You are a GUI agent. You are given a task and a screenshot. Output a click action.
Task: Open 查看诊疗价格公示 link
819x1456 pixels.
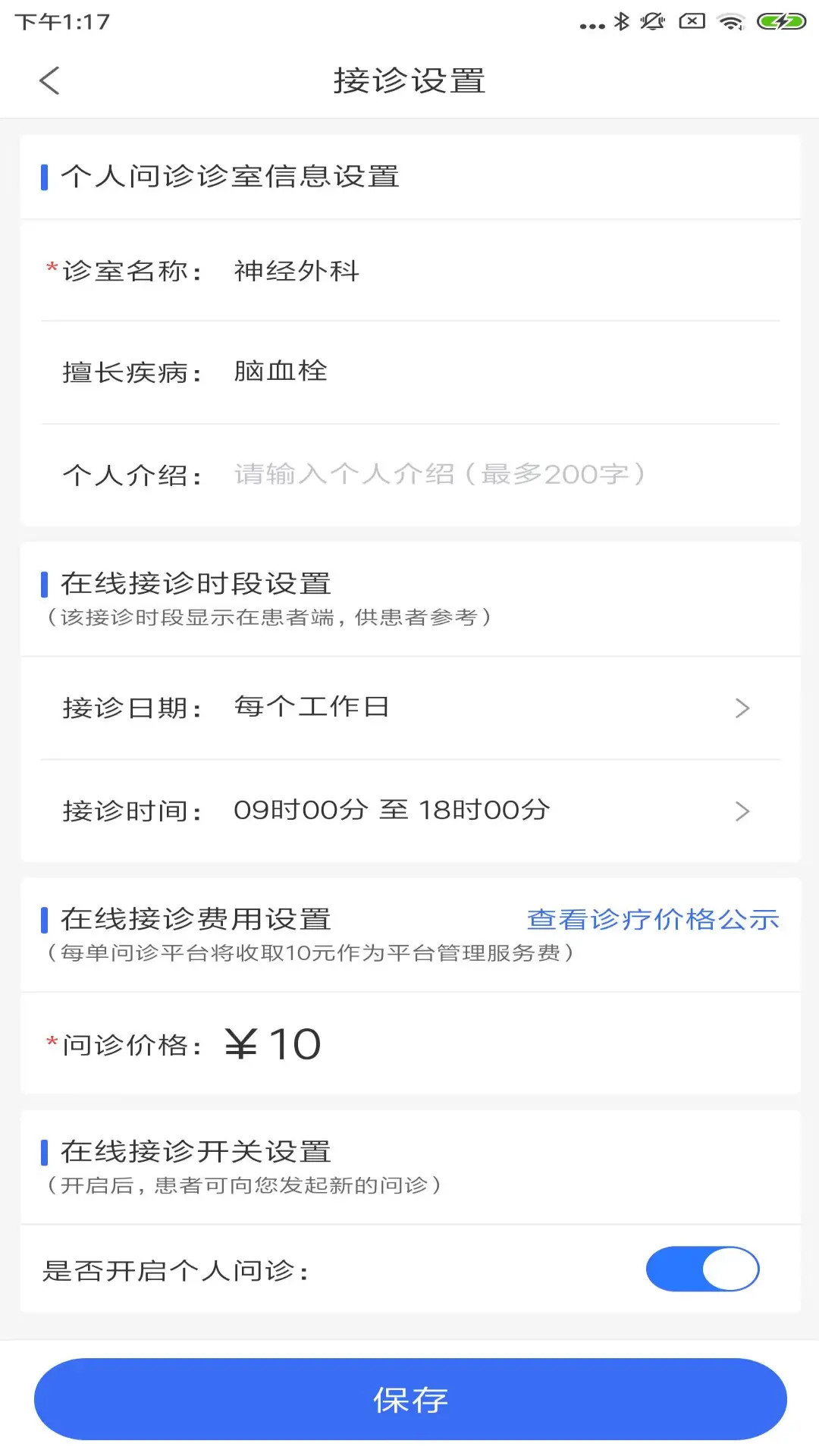[x=654, y=918]
